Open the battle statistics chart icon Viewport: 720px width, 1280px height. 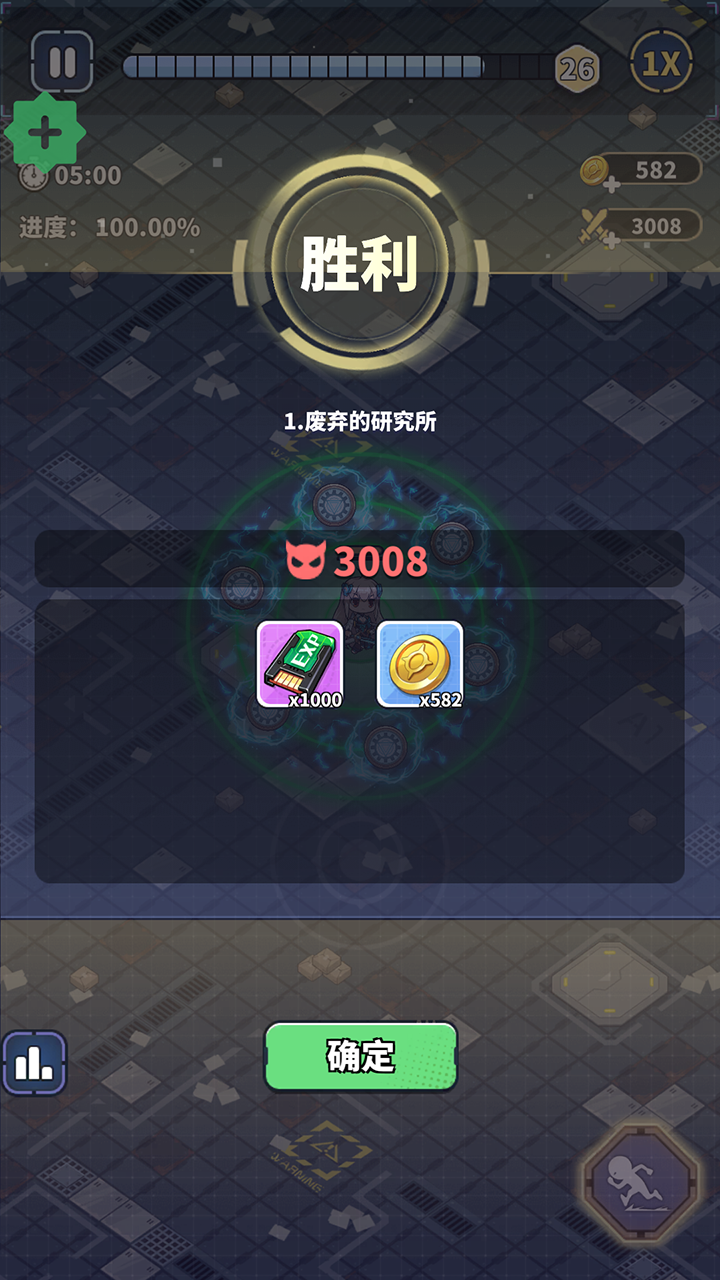pos(34,1062)
